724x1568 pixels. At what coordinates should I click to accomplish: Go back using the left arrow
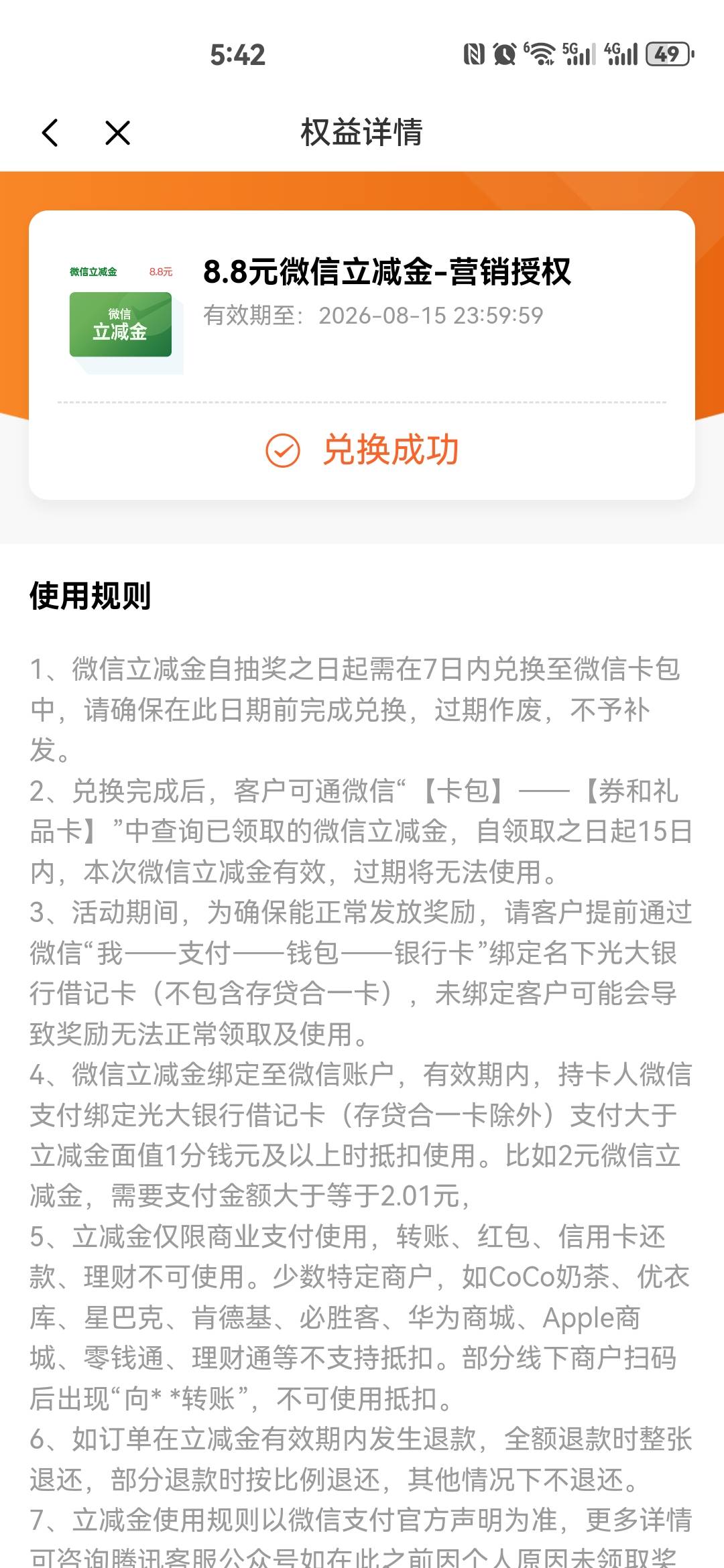click(x=50, y=133)
